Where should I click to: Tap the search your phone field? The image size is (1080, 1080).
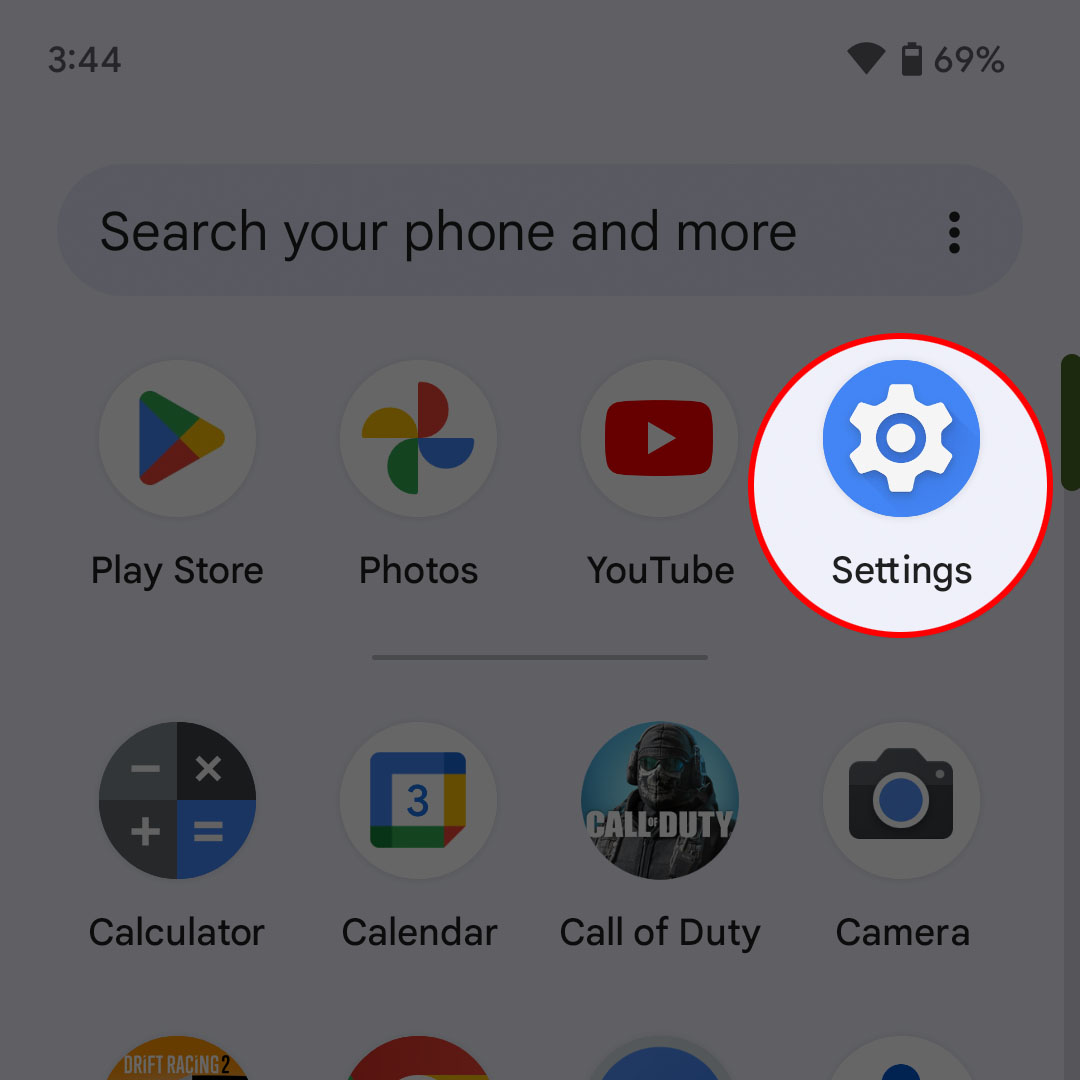coord(450,232)
